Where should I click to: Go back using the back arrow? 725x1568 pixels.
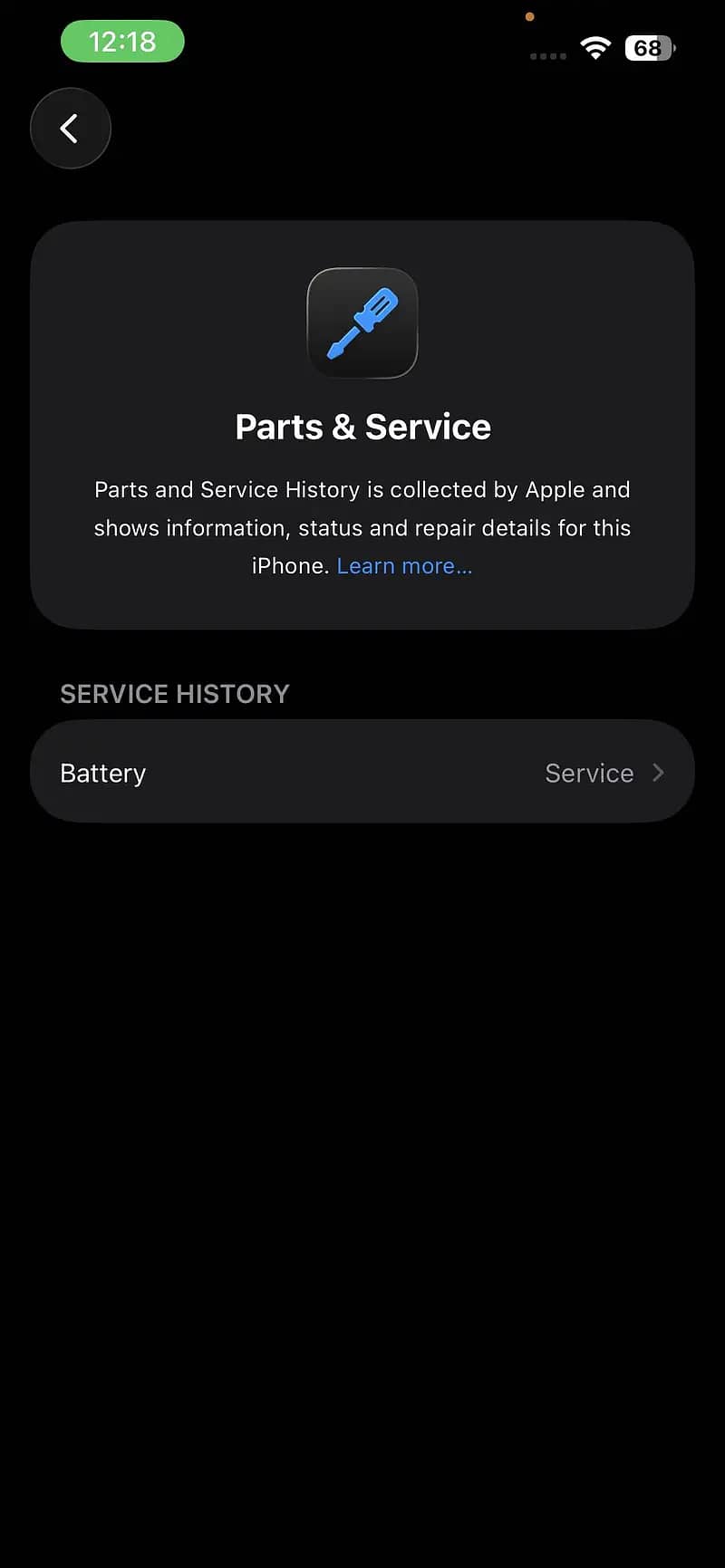70,129
